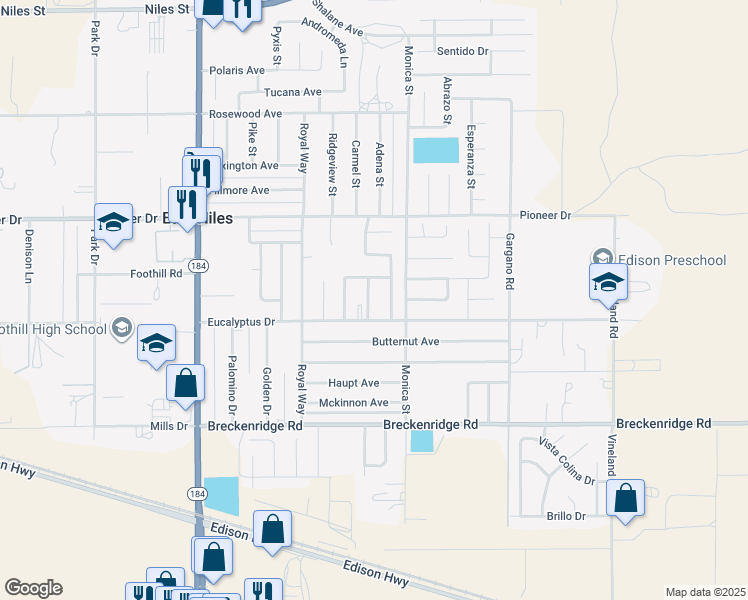
Task: Tap the school pin on Vineland Rd
Action: tap(608, 282)
